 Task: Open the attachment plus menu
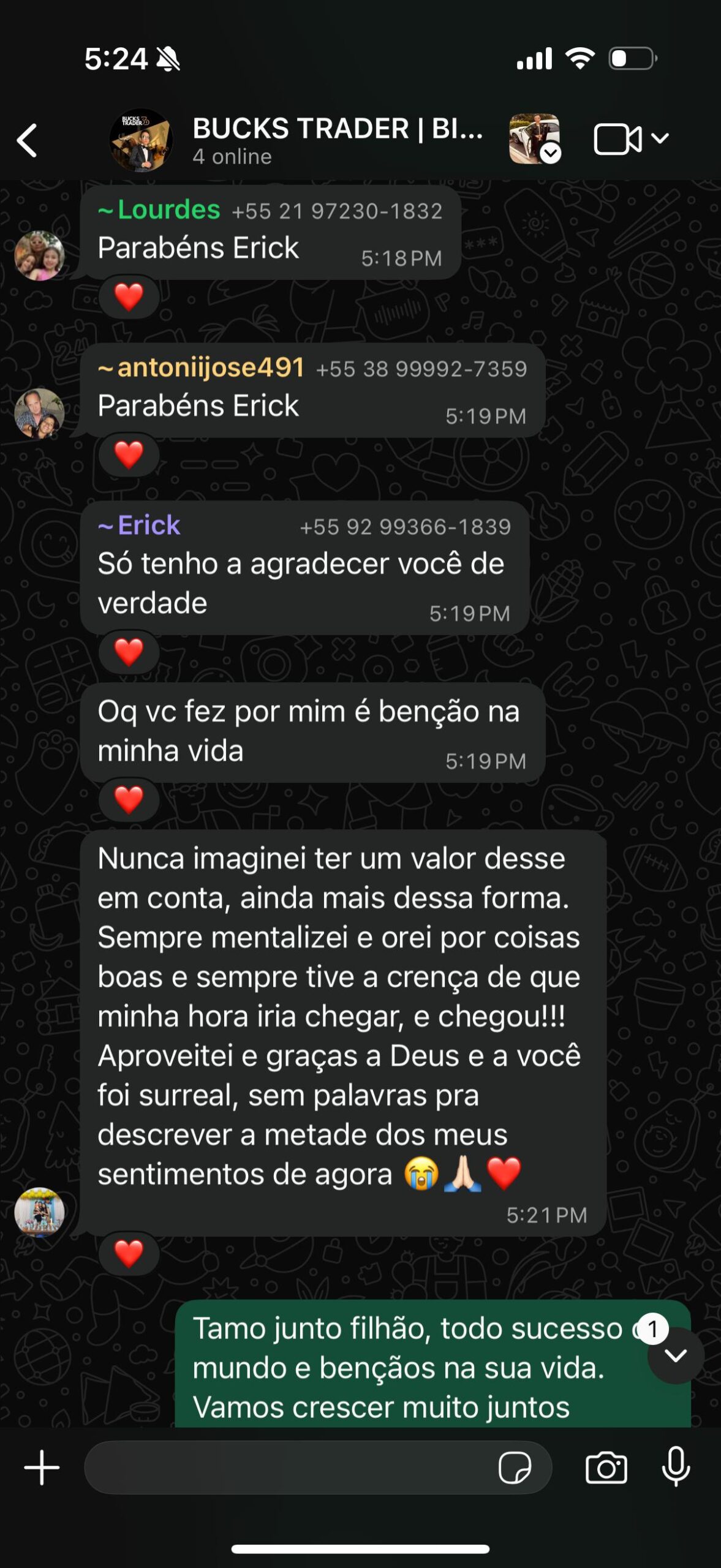pos(42,1467)
